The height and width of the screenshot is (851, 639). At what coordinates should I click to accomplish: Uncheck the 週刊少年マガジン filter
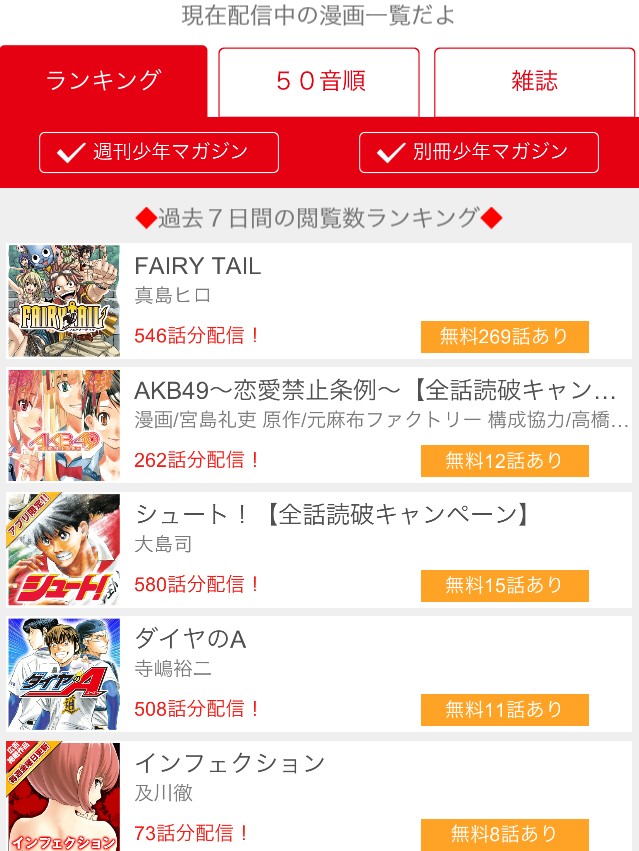pos(159,152)
